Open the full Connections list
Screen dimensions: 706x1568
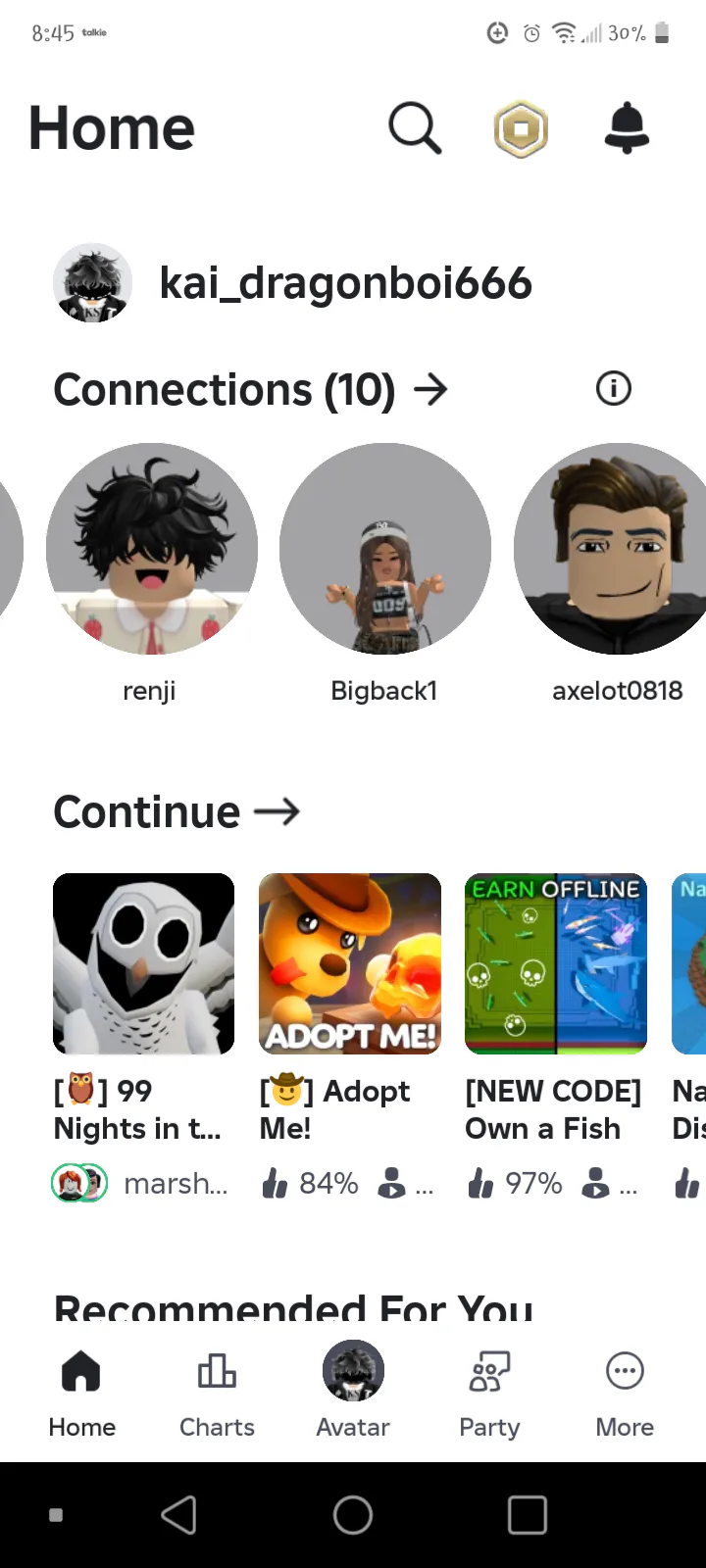(251, 389)
